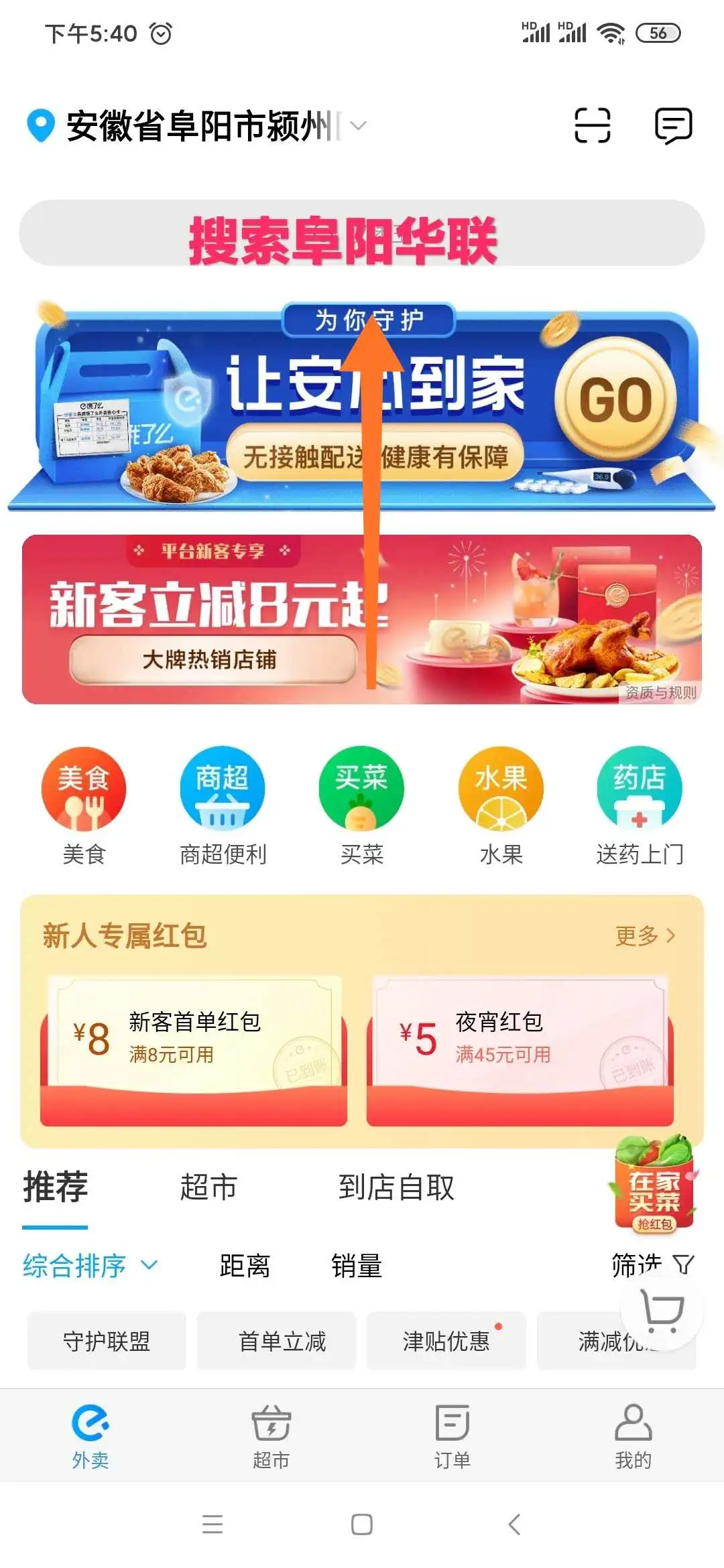Sort shops by 销量
Viewport: 724px width, 1568px height.
[357, 1266]
